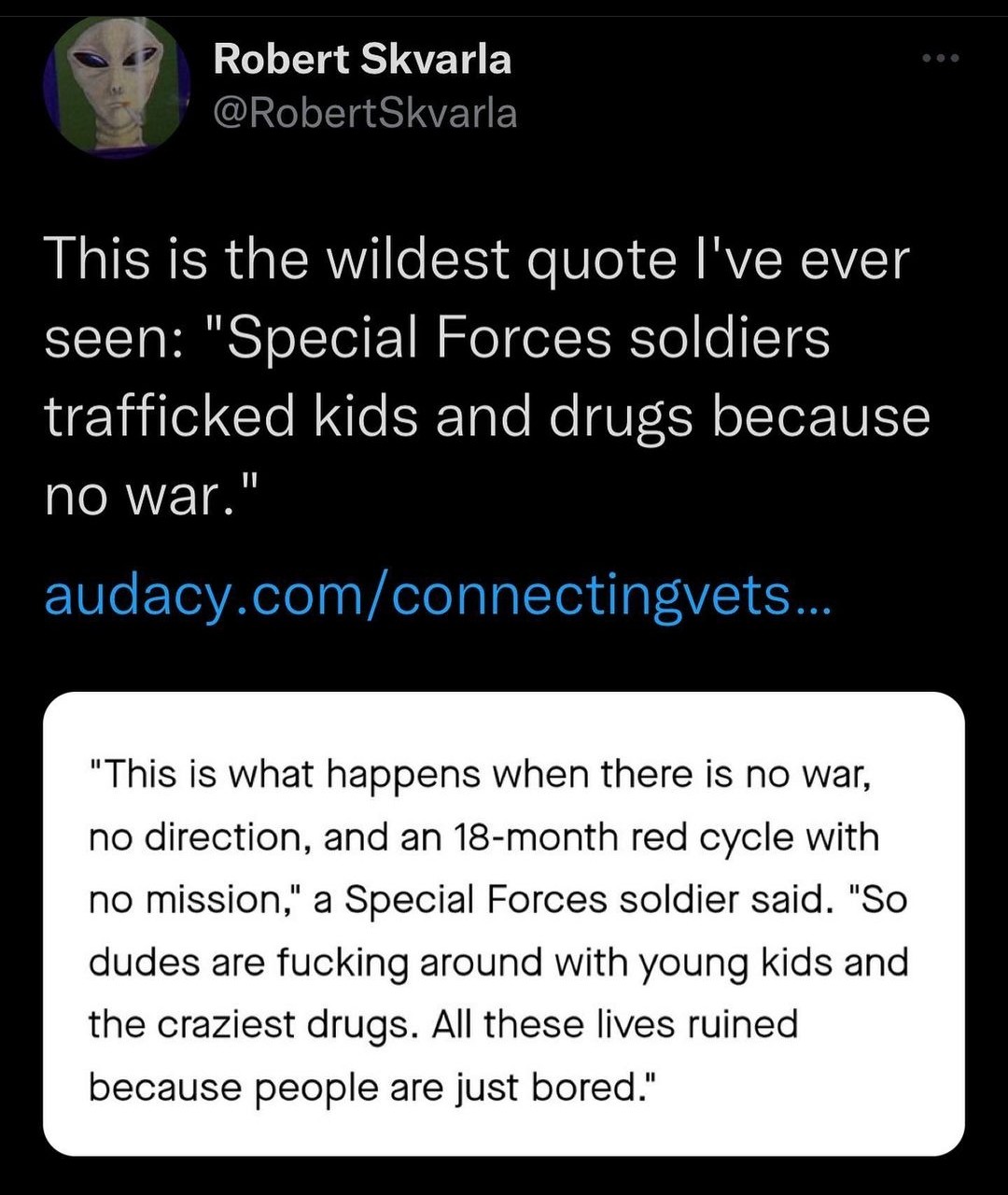Tap the @RobertSkvarla handle
Screen dimensions: 1008x1195
(365, 113)
